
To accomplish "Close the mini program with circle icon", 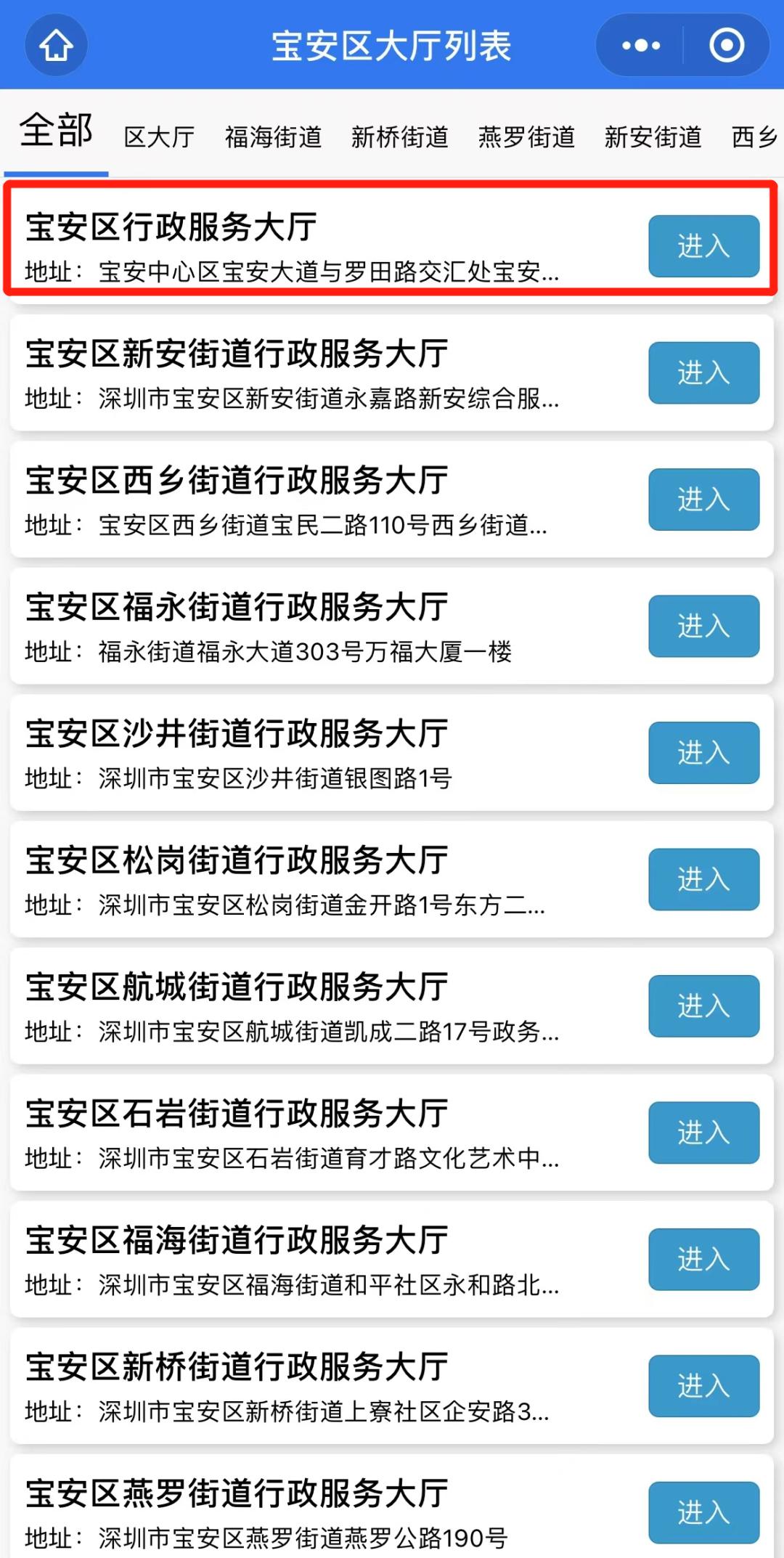I will [x=726, y=46].
